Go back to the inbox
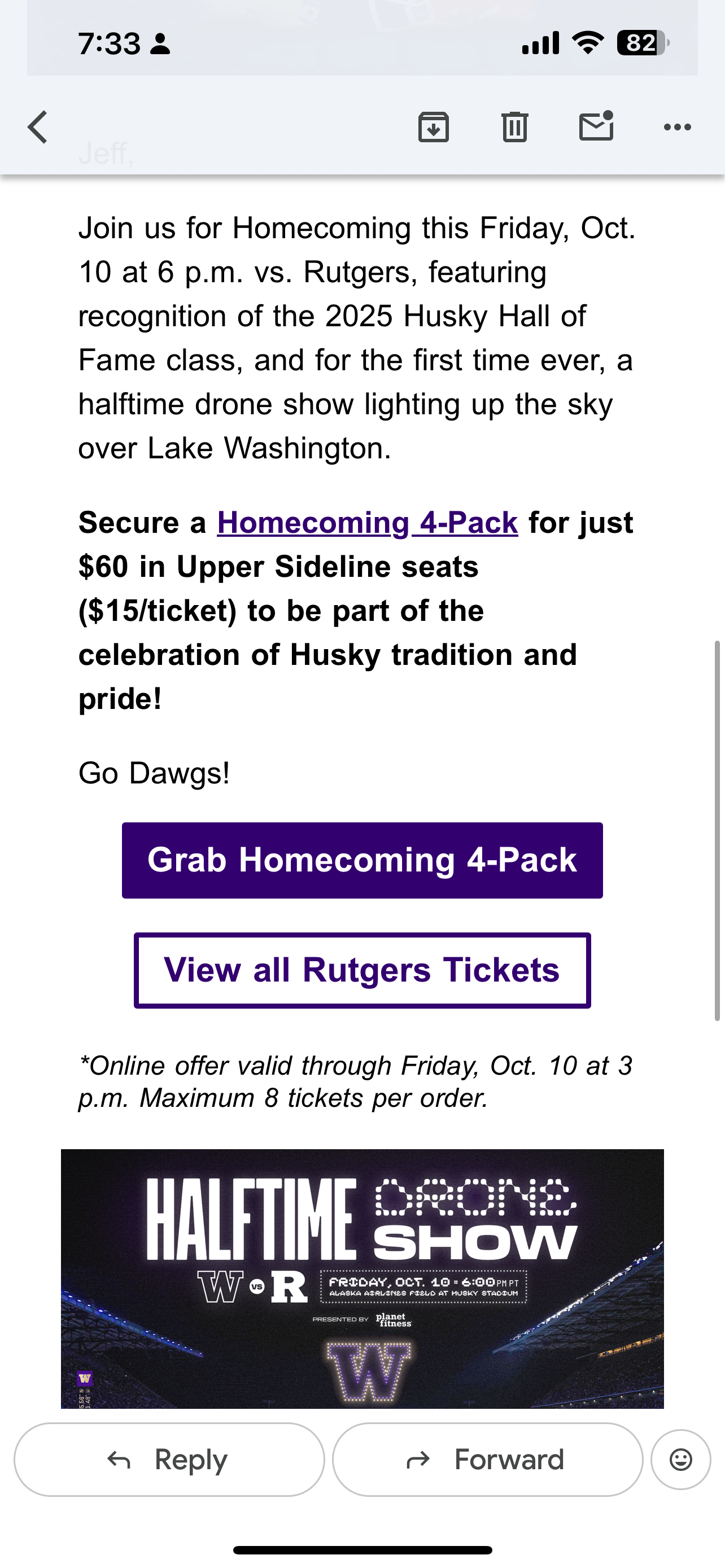The width and height of the screenshot is (725, 1568). tap(38, 127)
